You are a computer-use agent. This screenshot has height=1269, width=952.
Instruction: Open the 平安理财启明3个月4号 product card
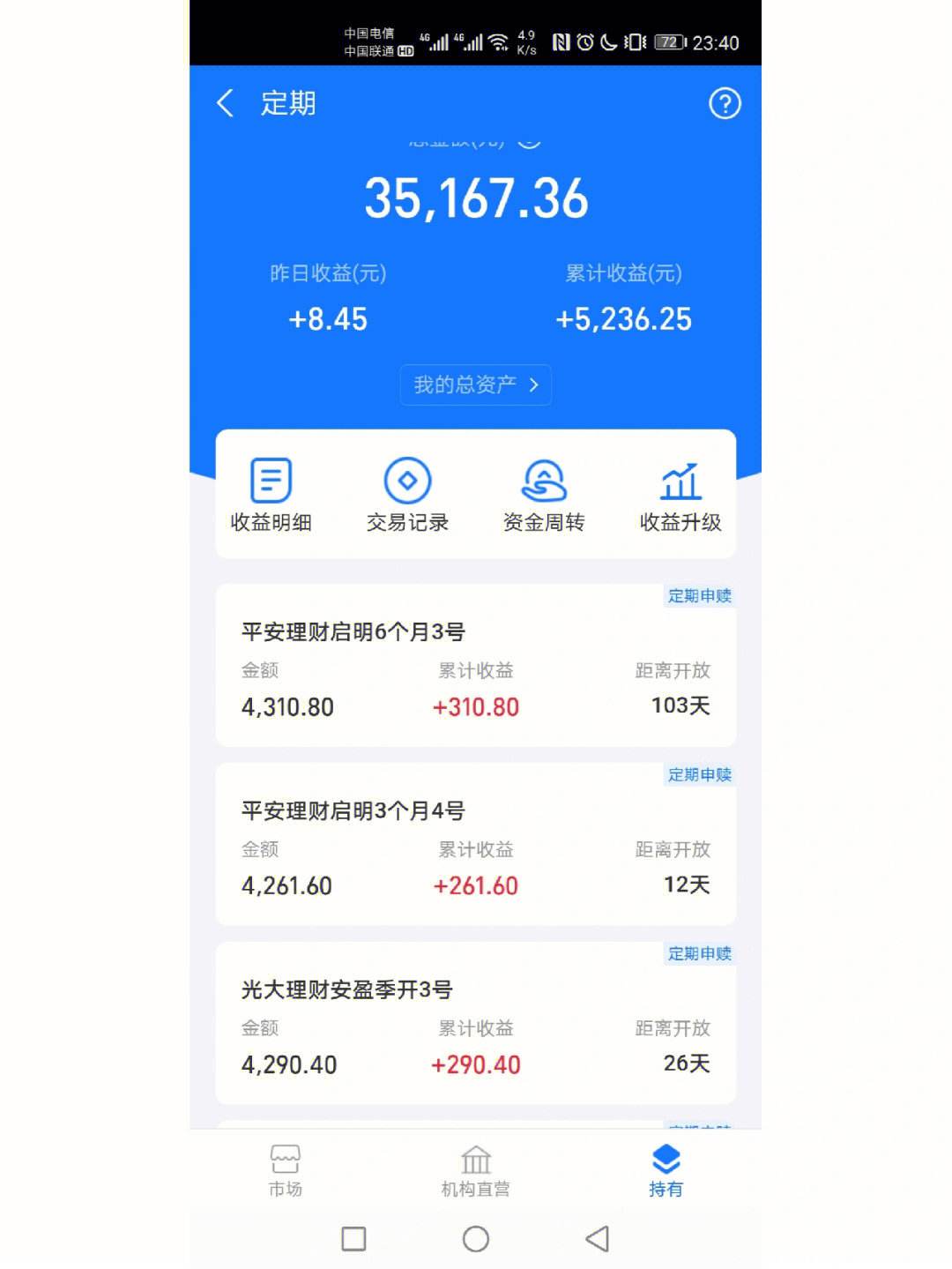point(476,845)
